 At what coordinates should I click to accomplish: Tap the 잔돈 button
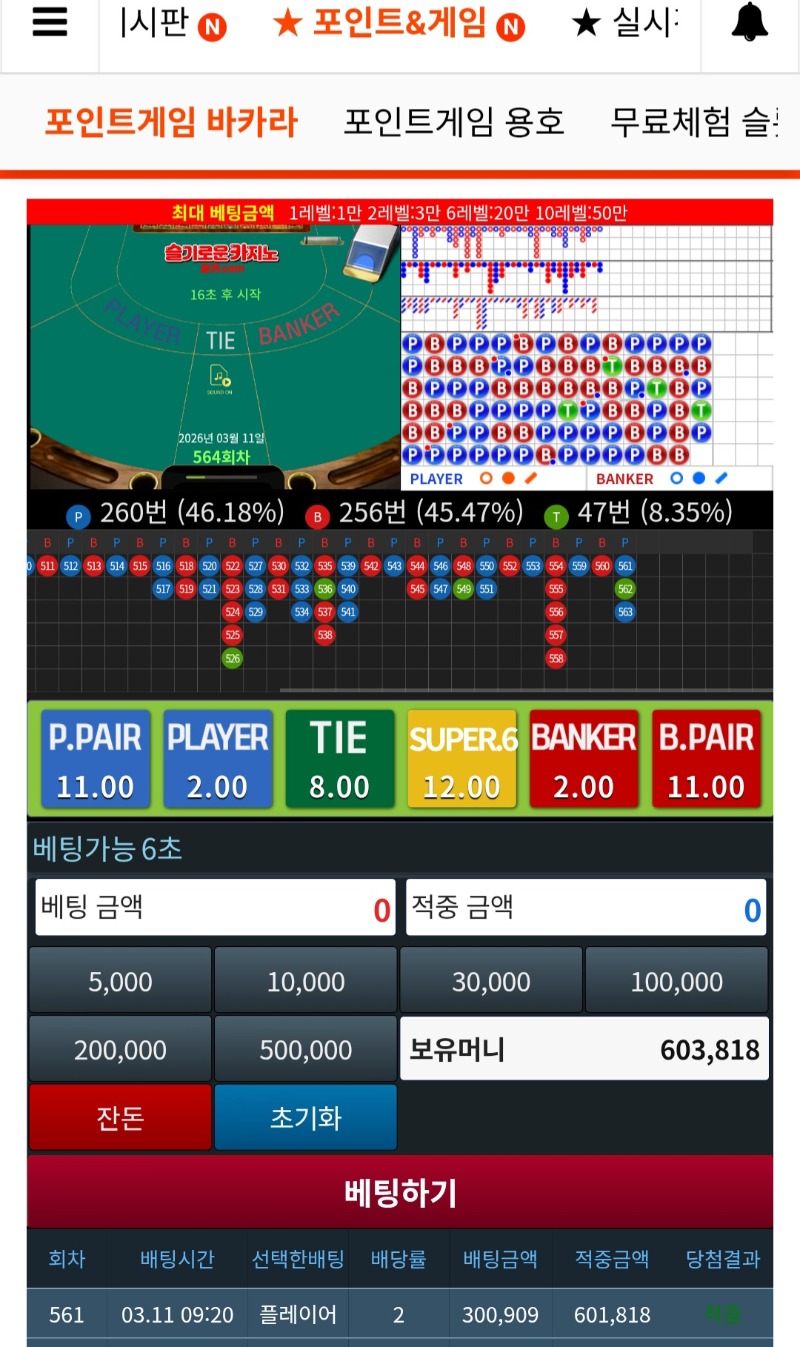click(x=120, y=1117)
